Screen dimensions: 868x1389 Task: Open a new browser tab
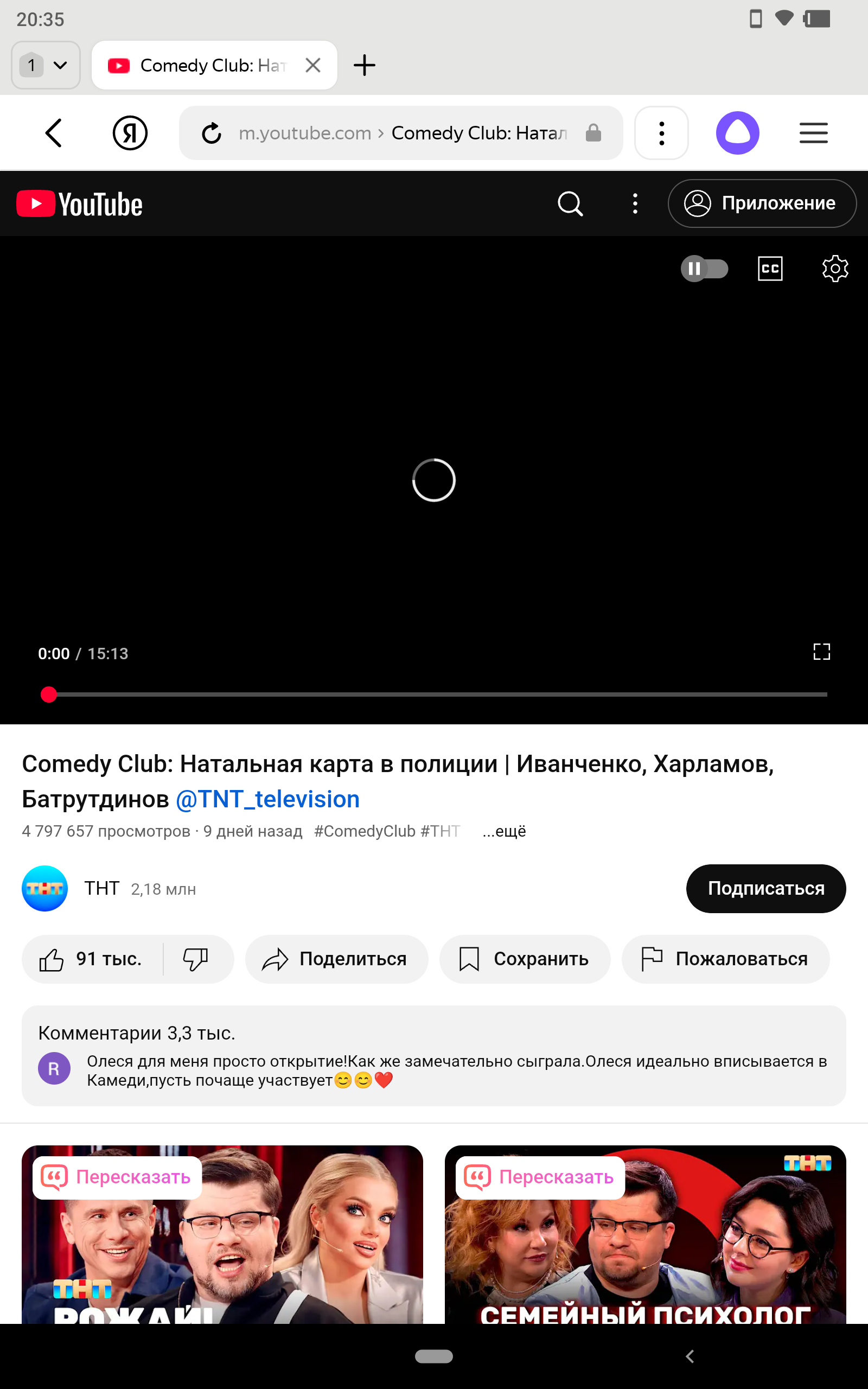click(x=365, y=66)
